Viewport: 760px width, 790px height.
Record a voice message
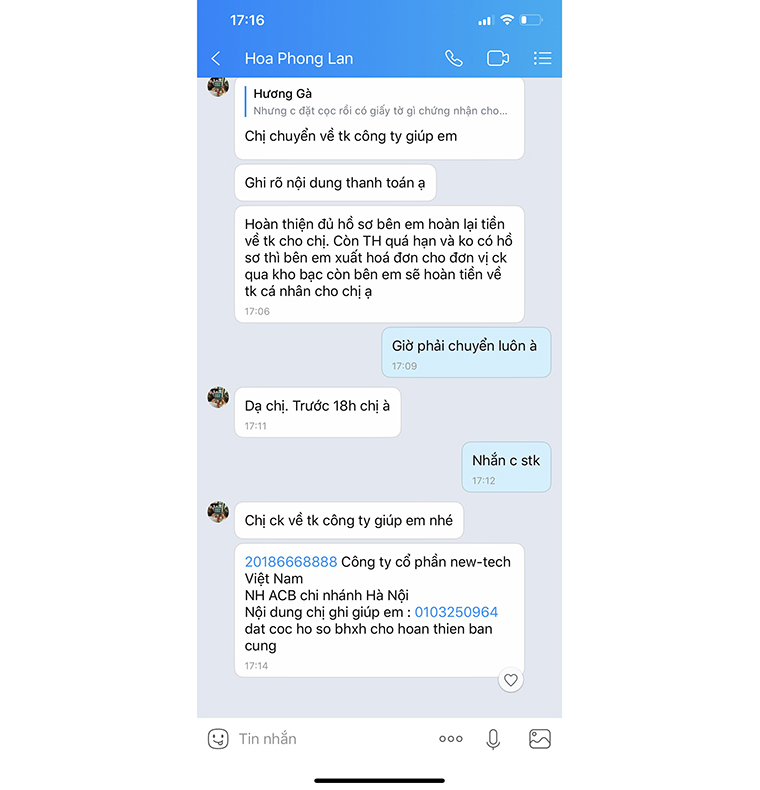pyautogui.click(x=493, y=739)
